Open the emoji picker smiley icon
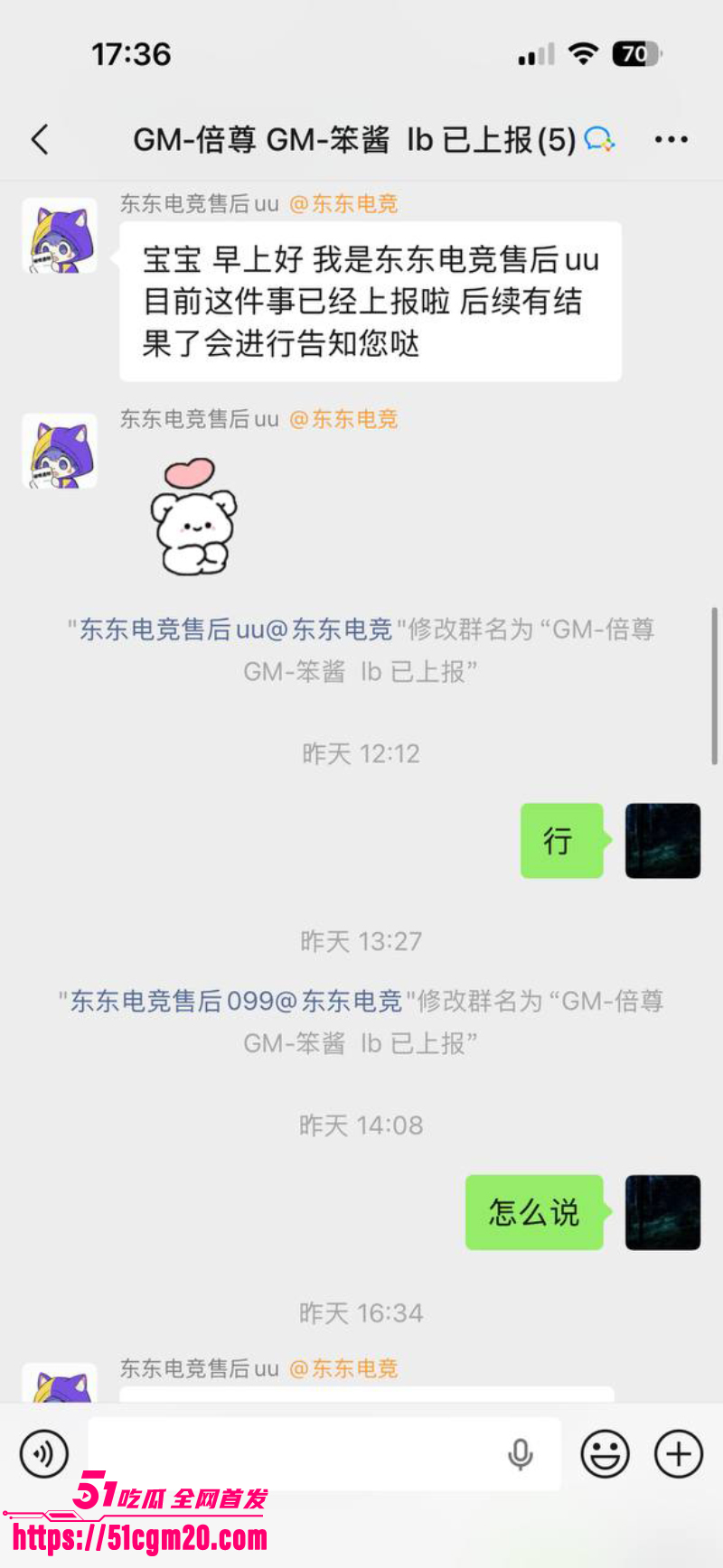The height and width of the screenshot is (1568, 723). (606, 1454)
